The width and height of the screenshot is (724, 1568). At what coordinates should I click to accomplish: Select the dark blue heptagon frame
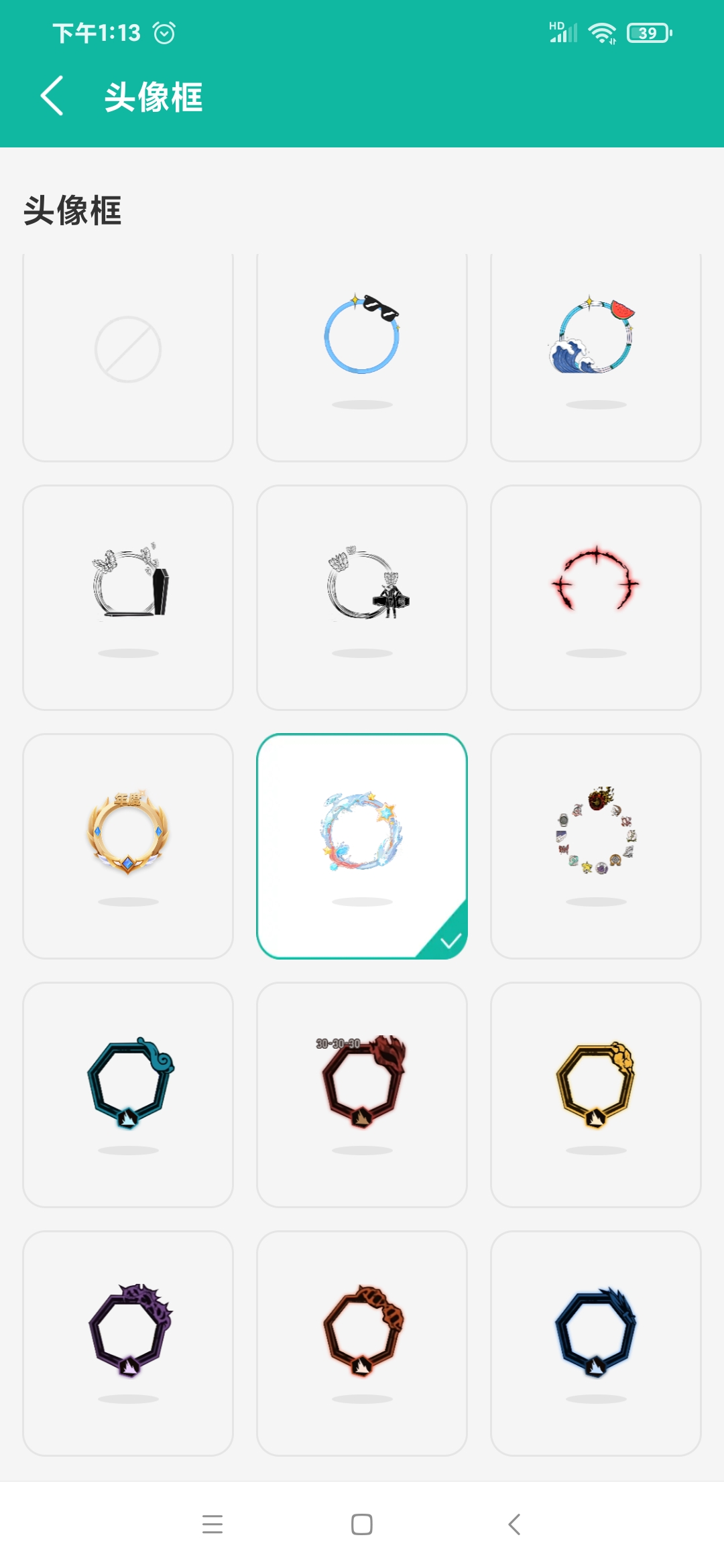596,1344
